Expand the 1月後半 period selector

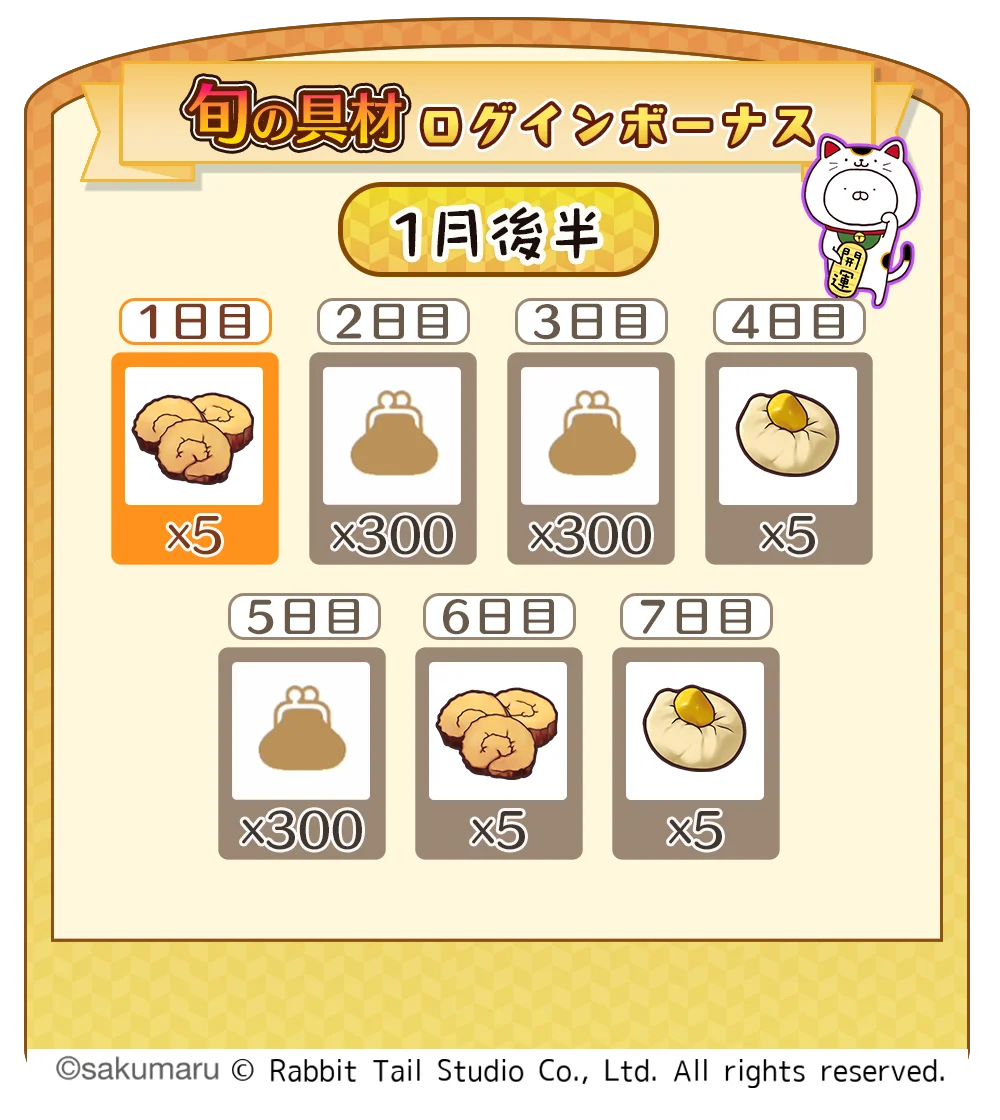pos(500,229)
